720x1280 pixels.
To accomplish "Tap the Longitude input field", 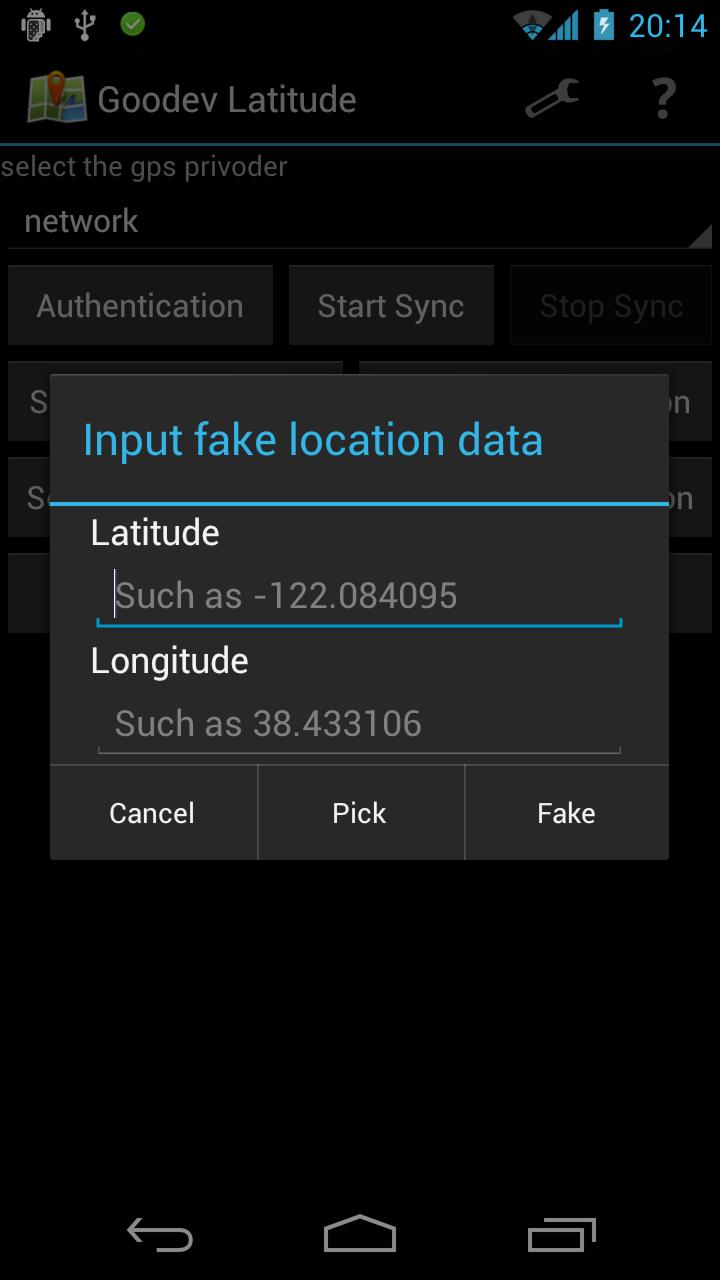I will pyautogui.click(x=359, y=724).
